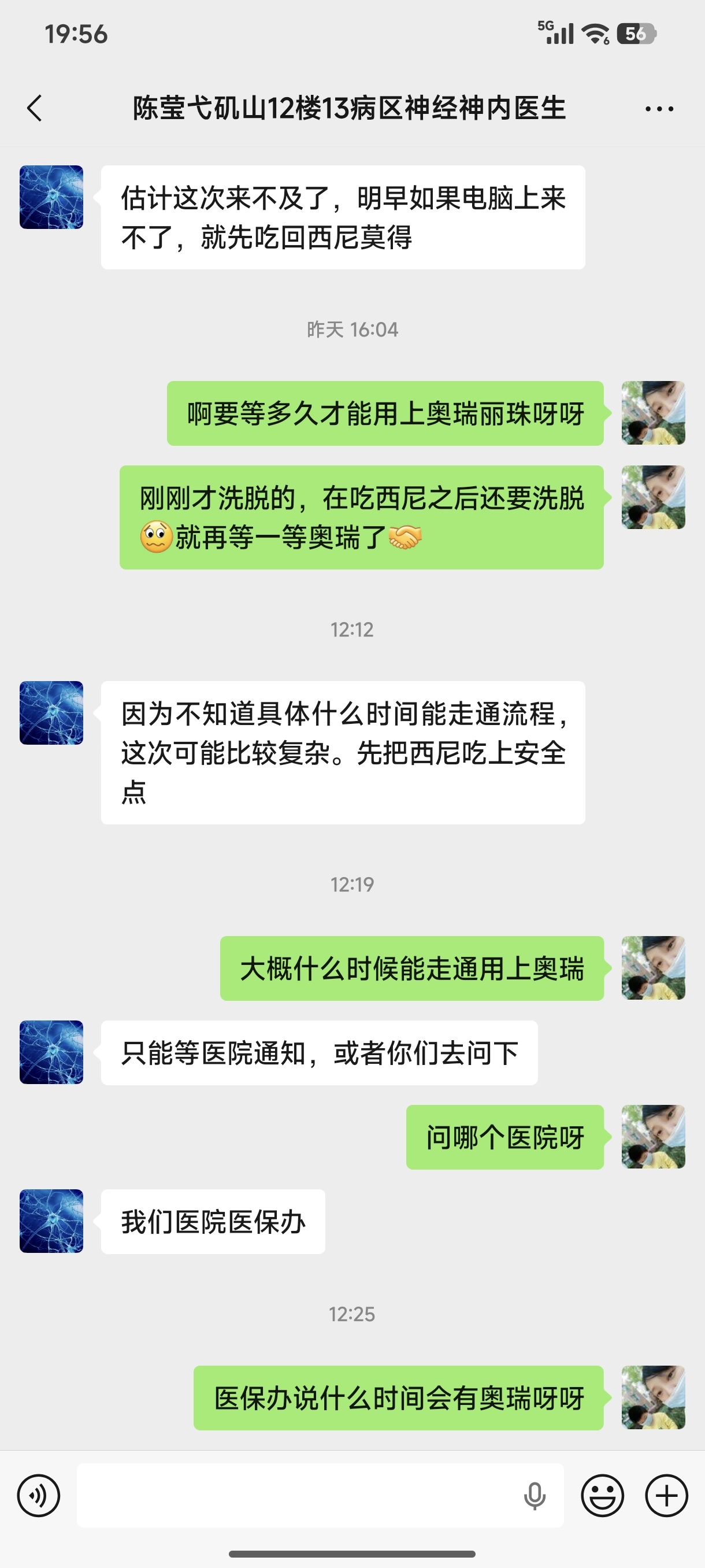
Task: Focus the message text field
Action: click(x=298, y=1496)
